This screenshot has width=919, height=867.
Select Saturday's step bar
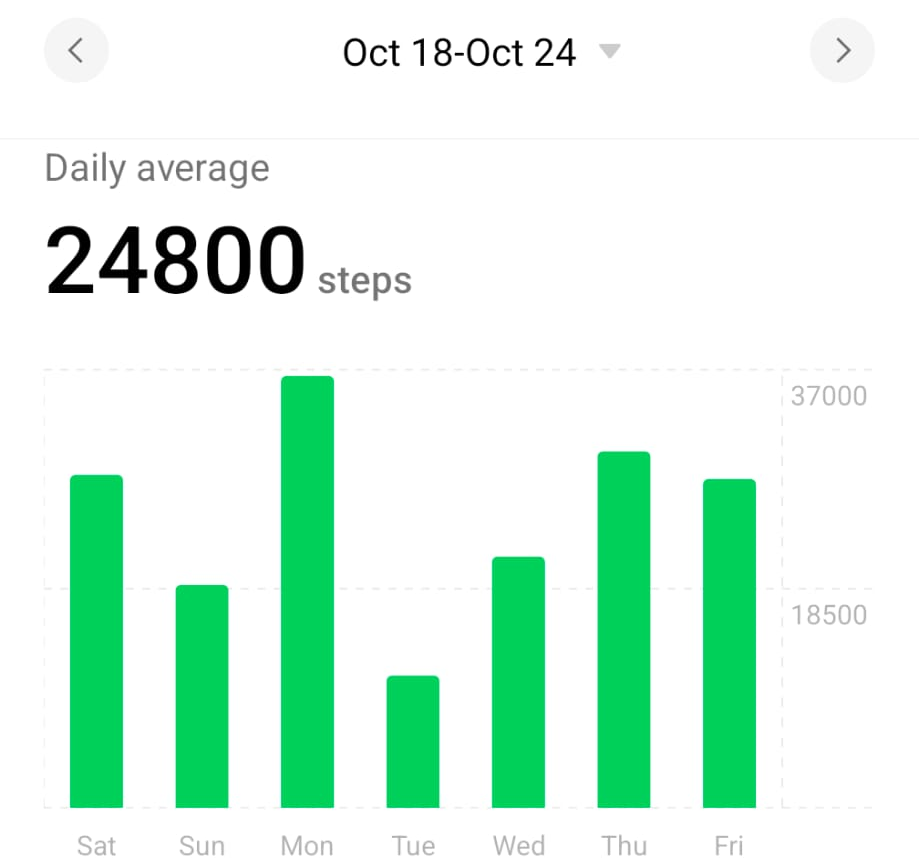tap(96, 641)
